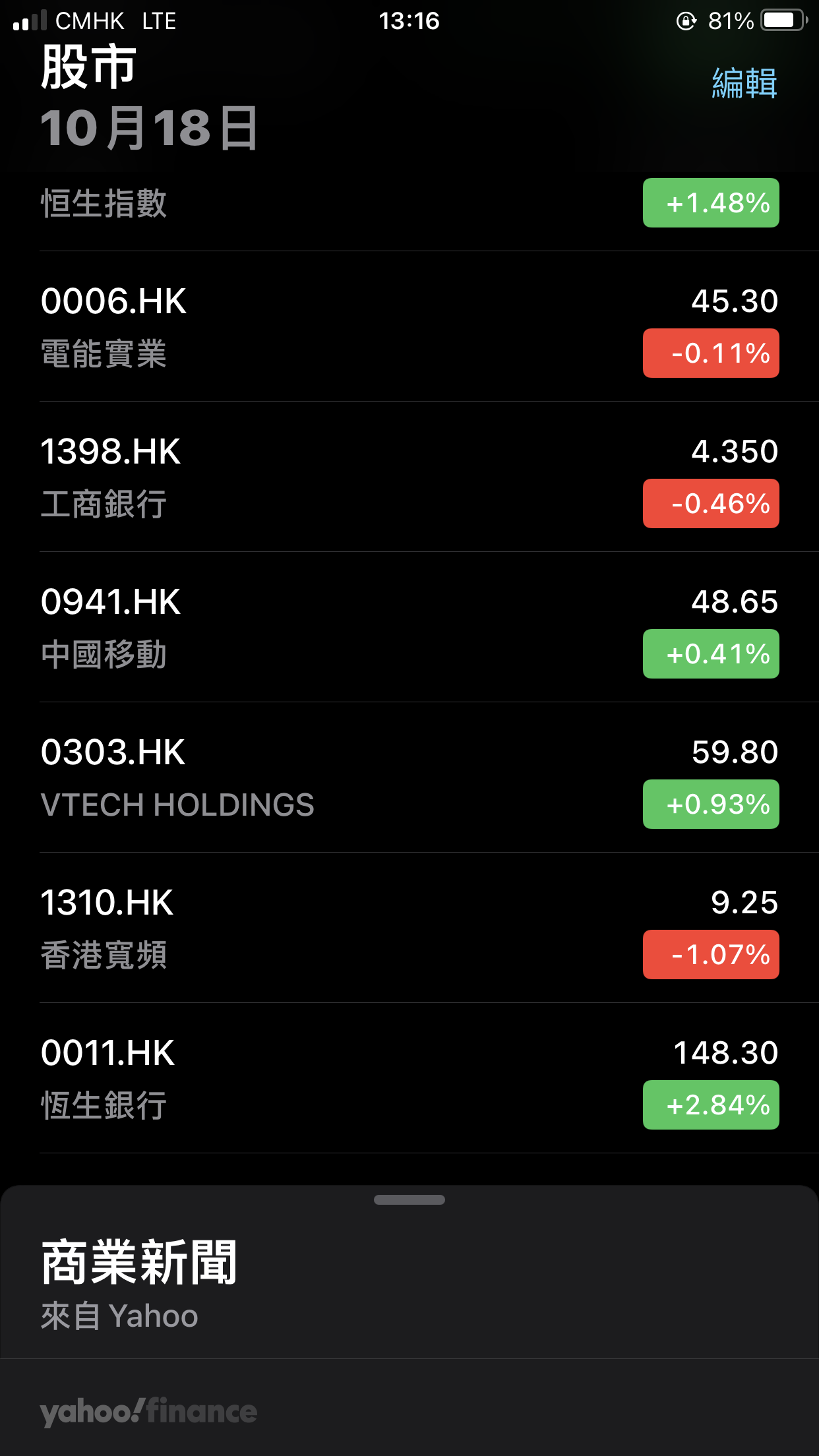Toggle the -0.46% badge for 1398.HK
Viewport: 819px width, 1456px height.
[x=711, y=504]
